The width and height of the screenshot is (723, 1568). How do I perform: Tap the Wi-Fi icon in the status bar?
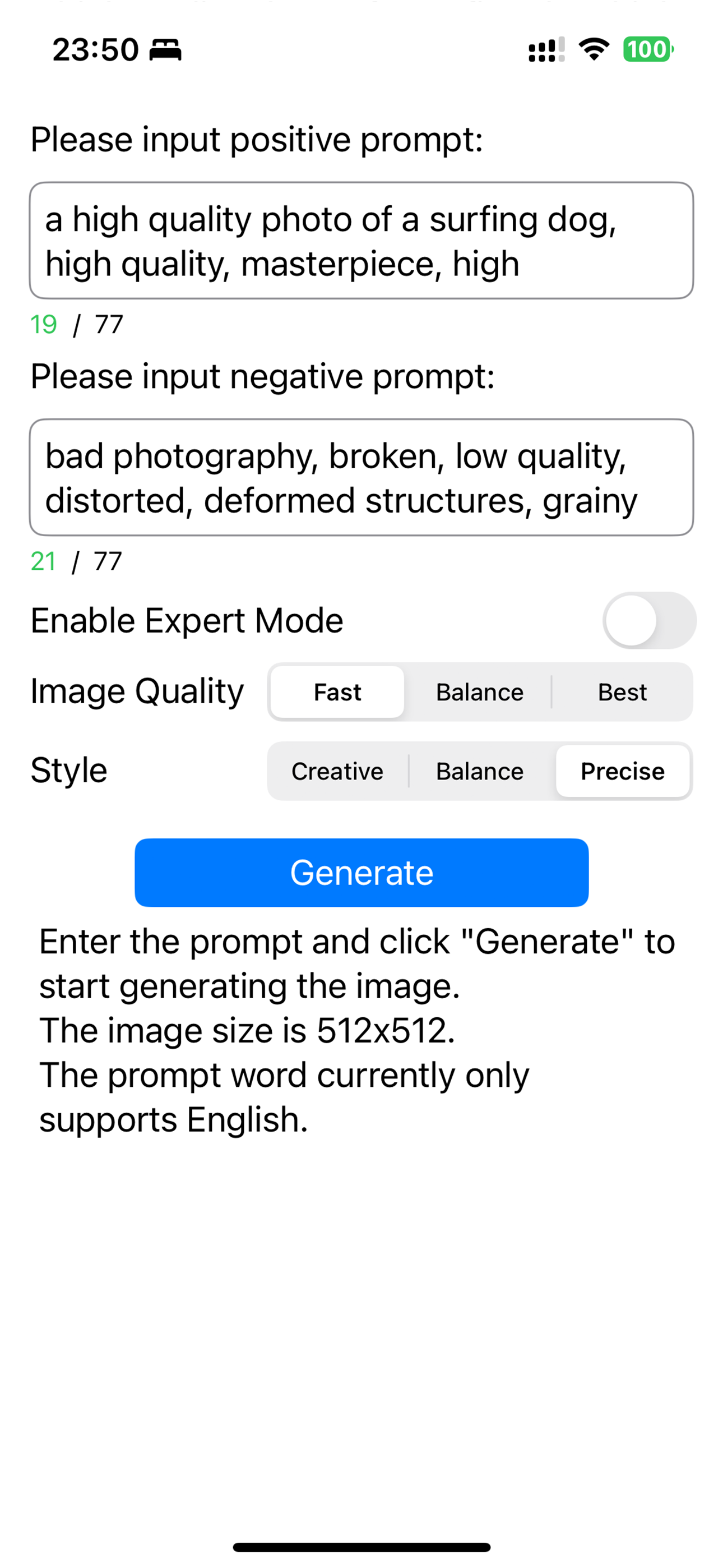tap(594, 49)
